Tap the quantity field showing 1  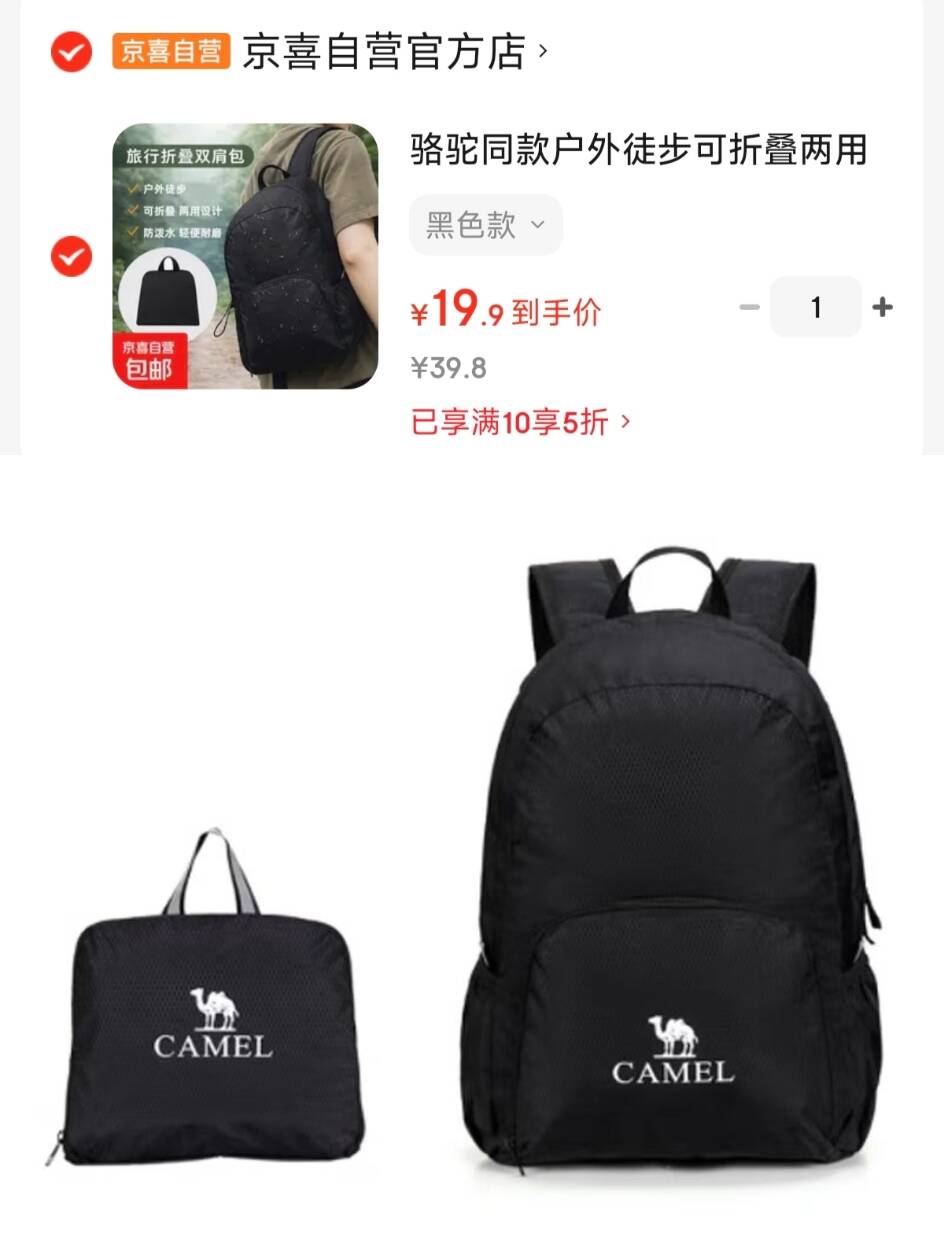(x=816, y=307)
